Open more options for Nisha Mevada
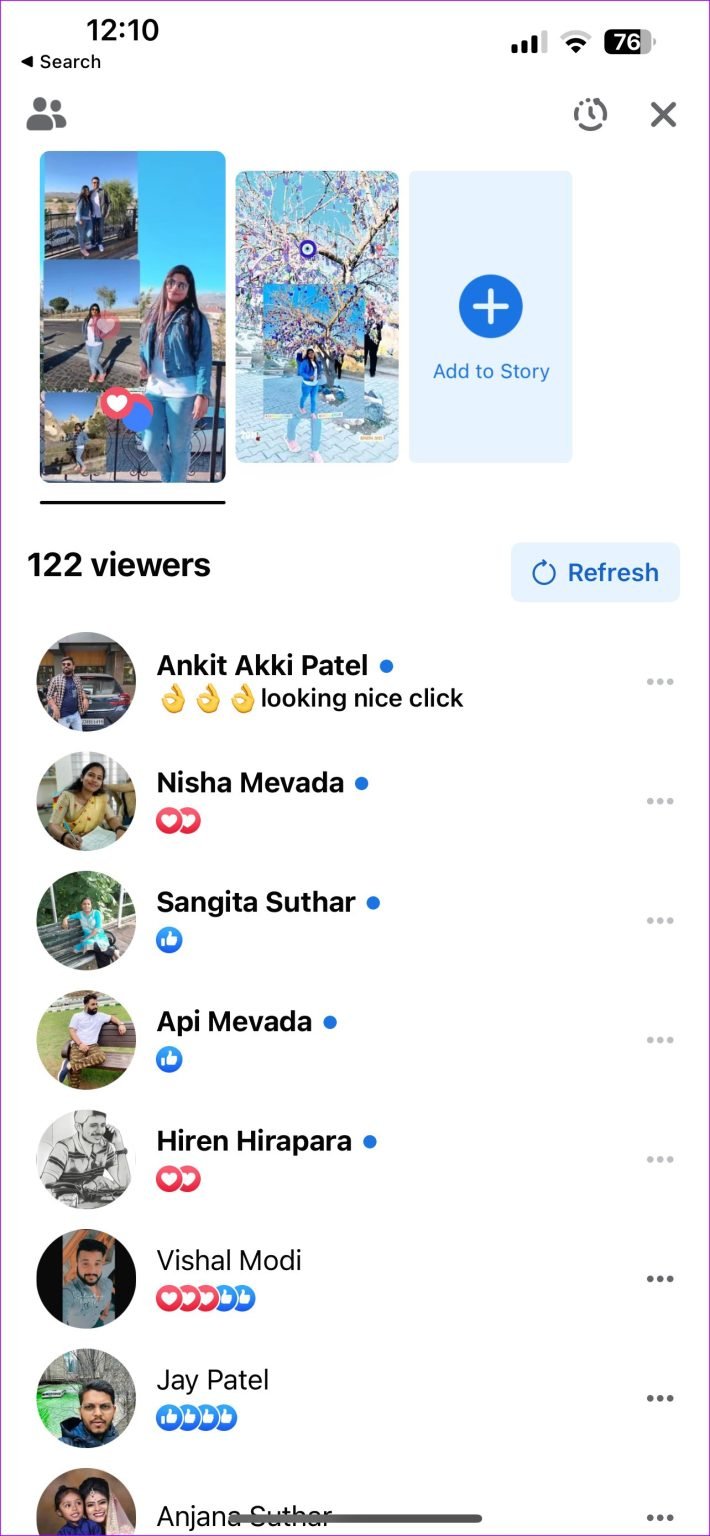The height and width of the screenshot is (1536, 710). 660,801
